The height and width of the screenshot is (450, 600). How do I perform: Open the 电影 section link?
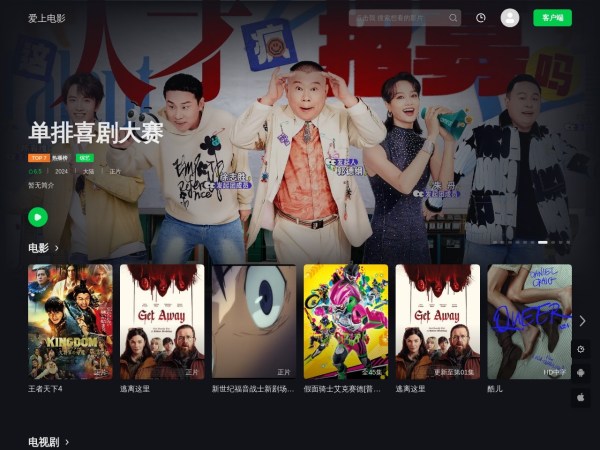pos(43,248)
